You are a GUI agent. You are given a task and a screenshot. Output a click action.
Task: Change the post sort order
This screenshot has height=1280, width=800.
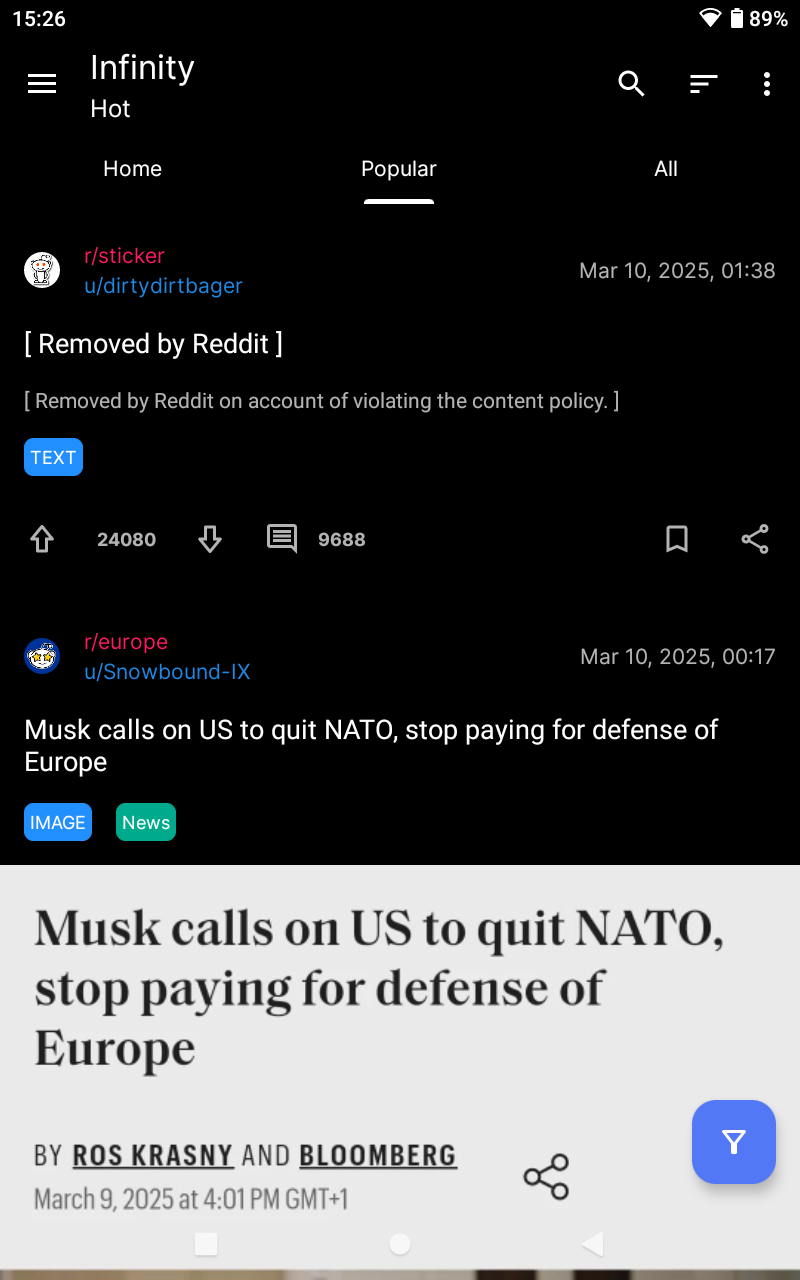tap(704, 84)
